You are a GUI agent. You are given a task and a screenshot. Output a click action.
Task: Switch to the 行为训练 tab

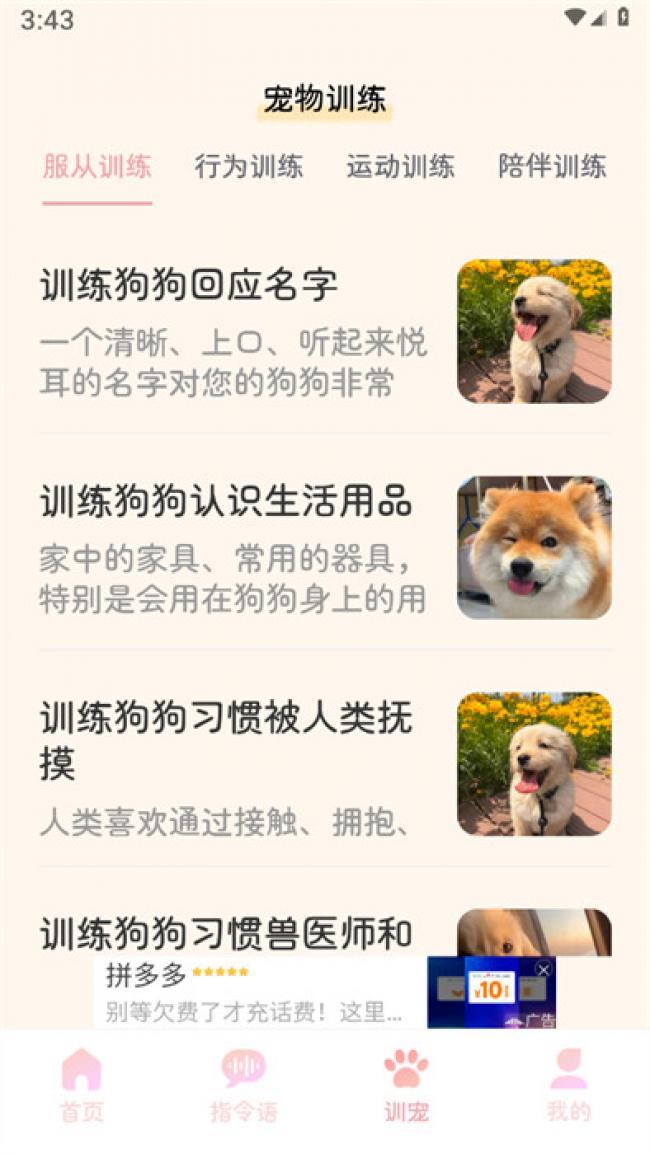(x=249, y=166)
